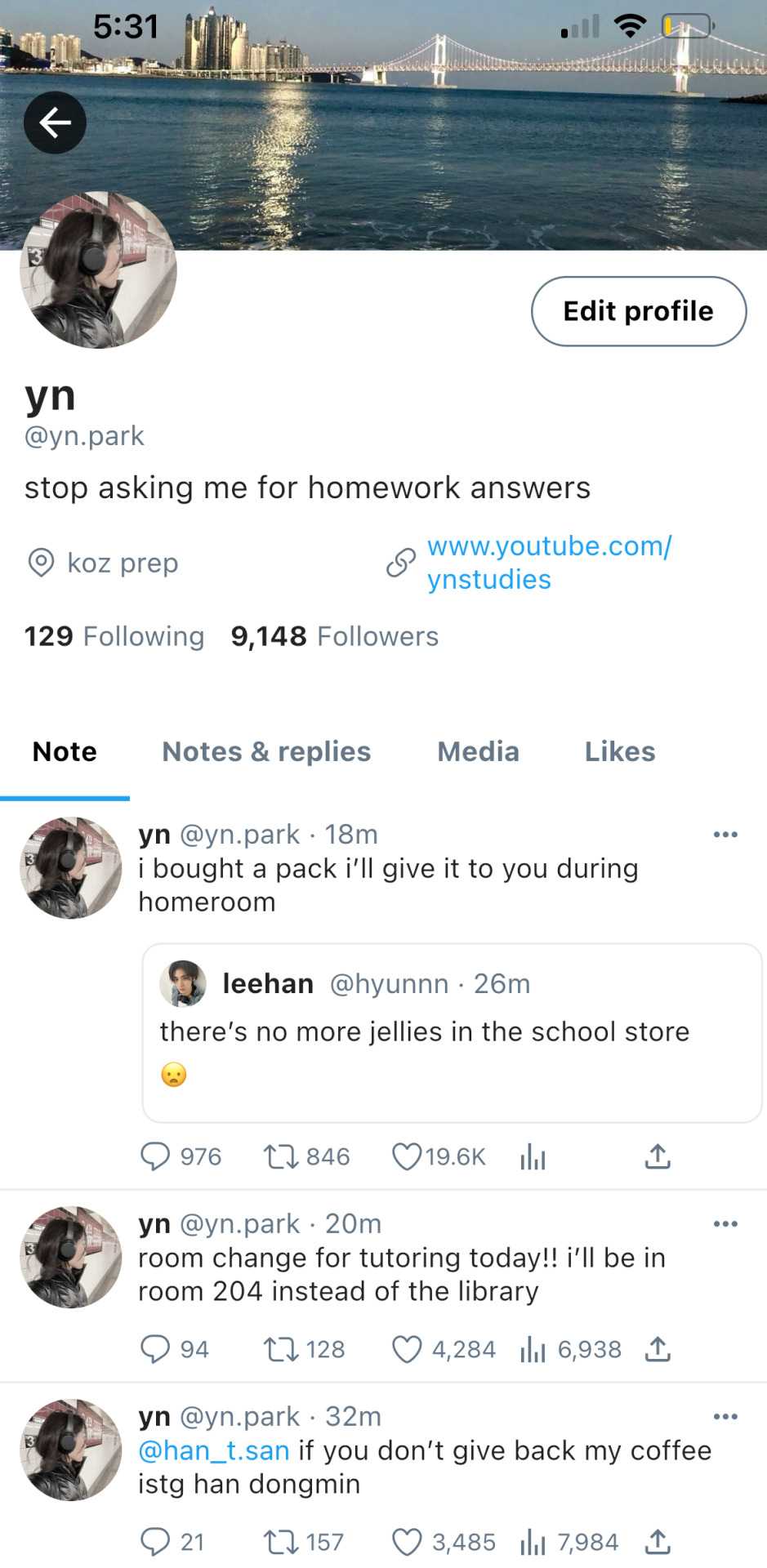Screen dimensions: 767x1568
Task: View the 9,148 Followers list
Action: pos(335,636)
